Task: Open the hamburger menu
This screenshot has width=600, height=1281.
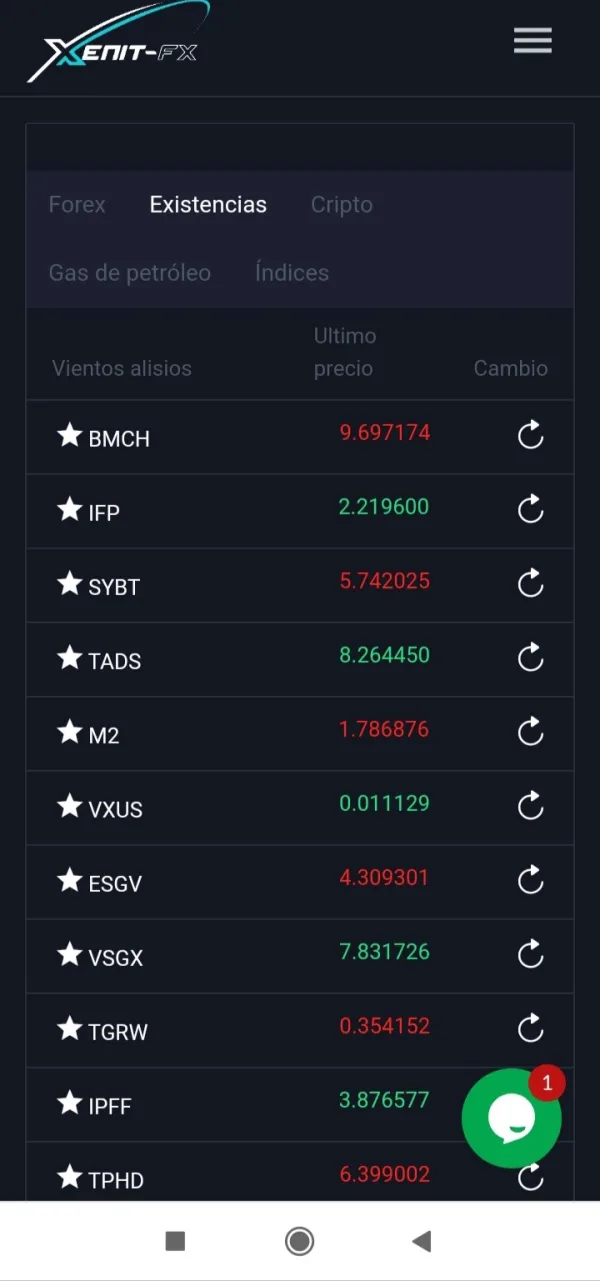Action: click(532, 40)
